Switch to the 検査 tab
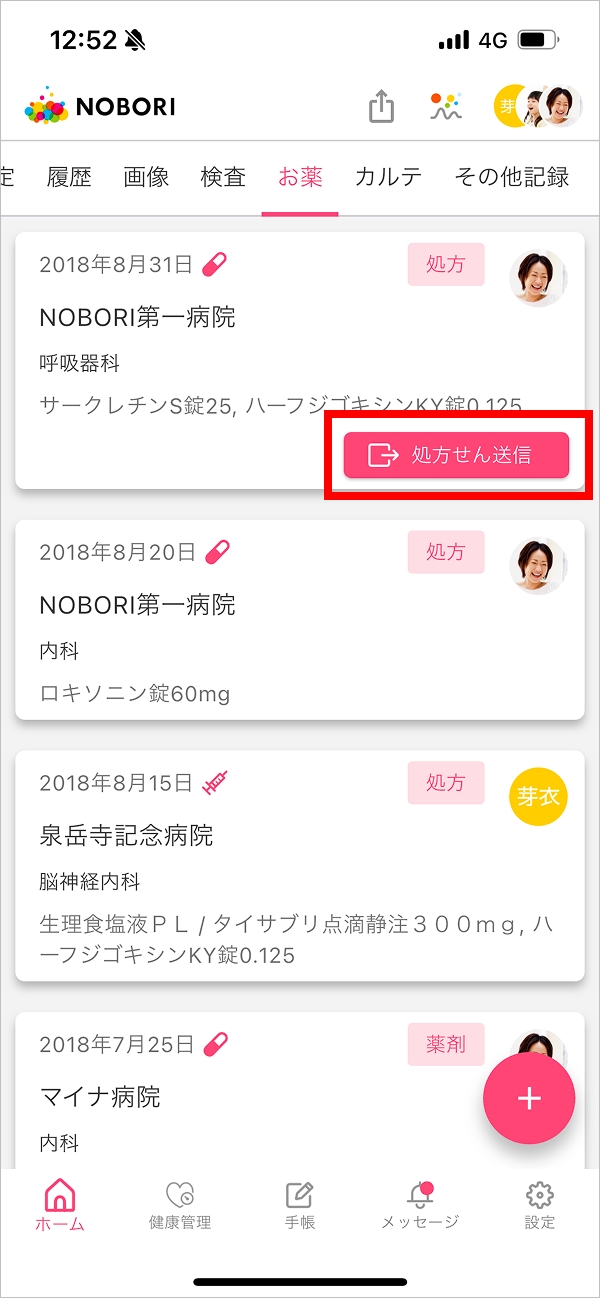The height and width of the screenshot is (1298, 600). pyautogui.click(x=223, y=178)
